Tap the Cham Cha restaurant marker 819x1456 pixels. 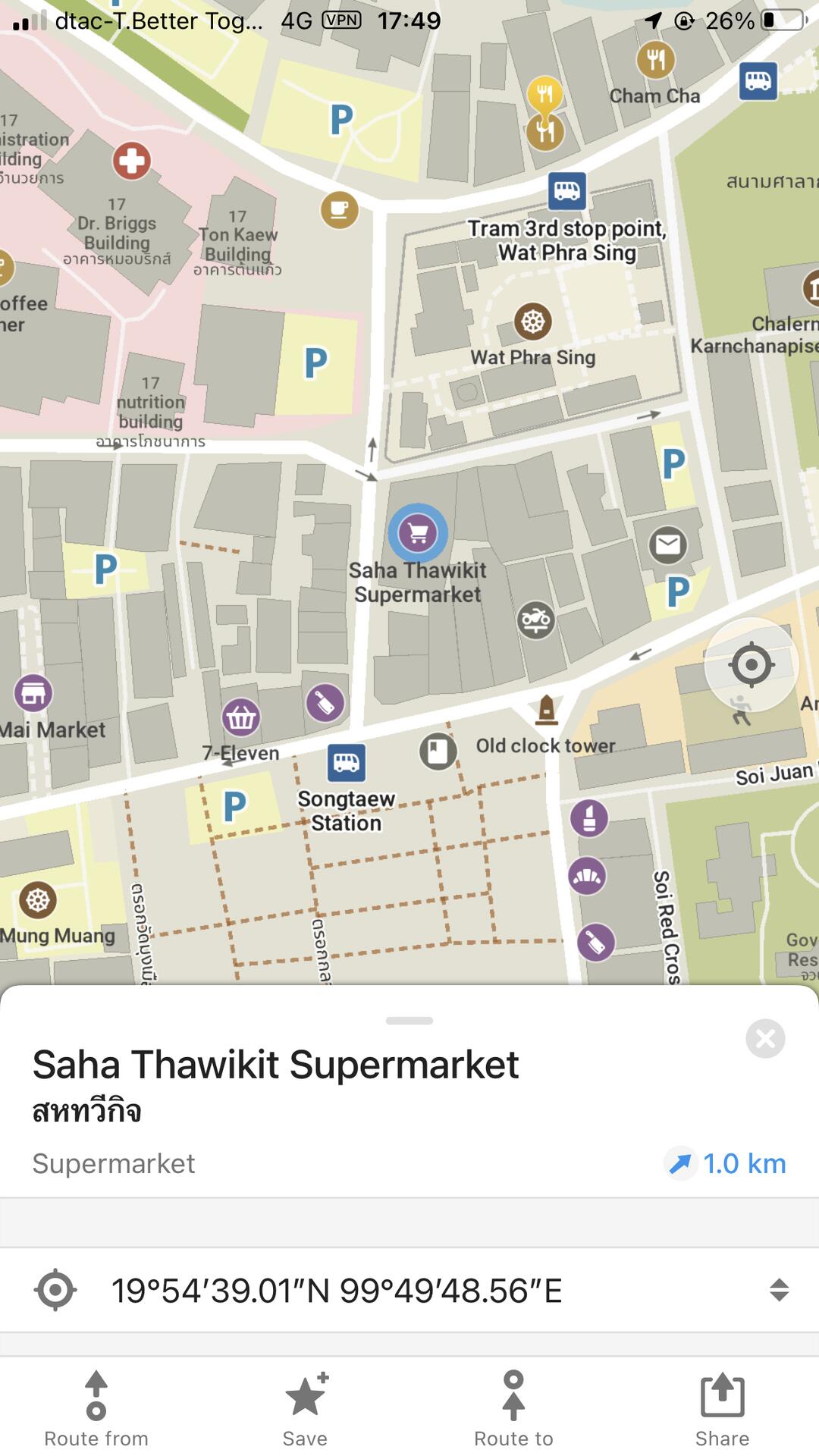(656, 59)
